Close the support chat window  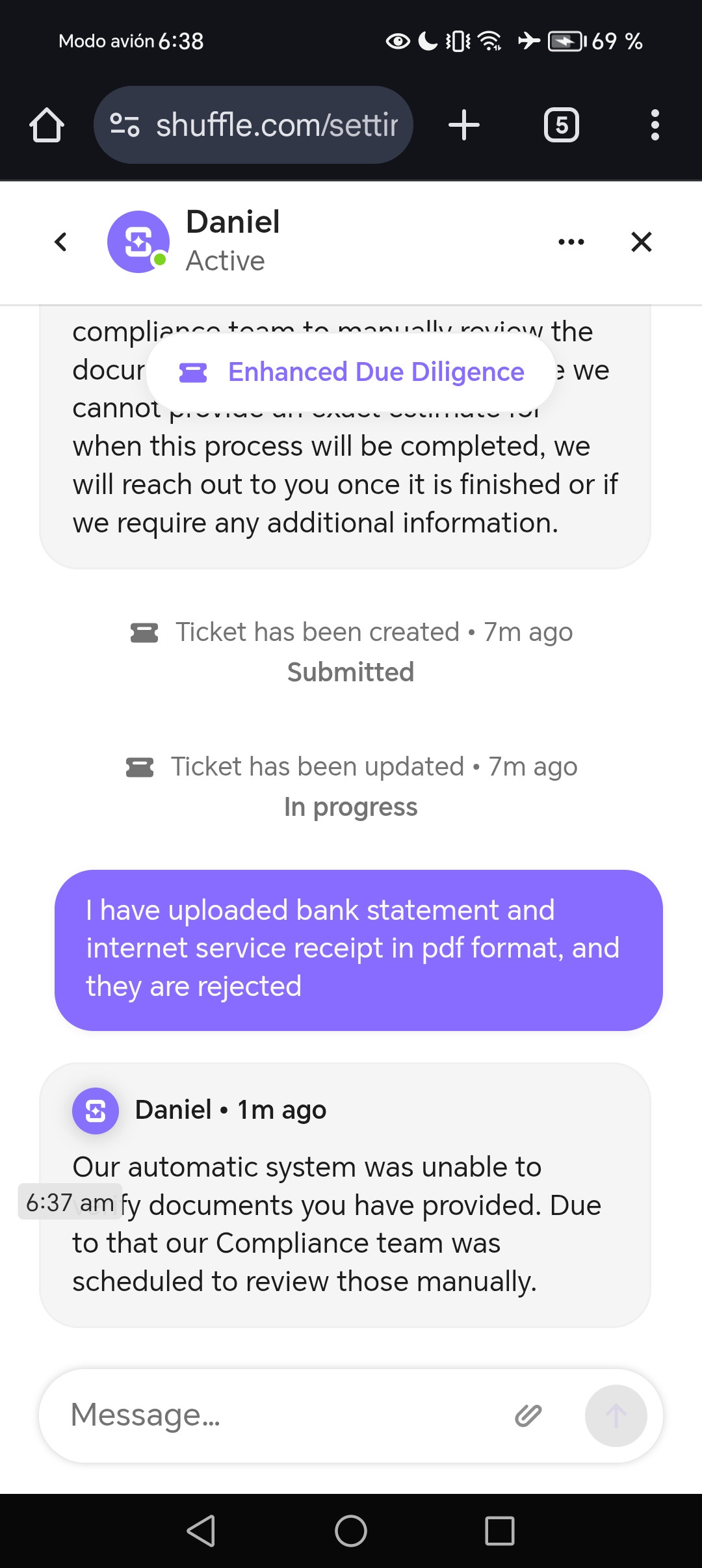click(x=642, y=242)
